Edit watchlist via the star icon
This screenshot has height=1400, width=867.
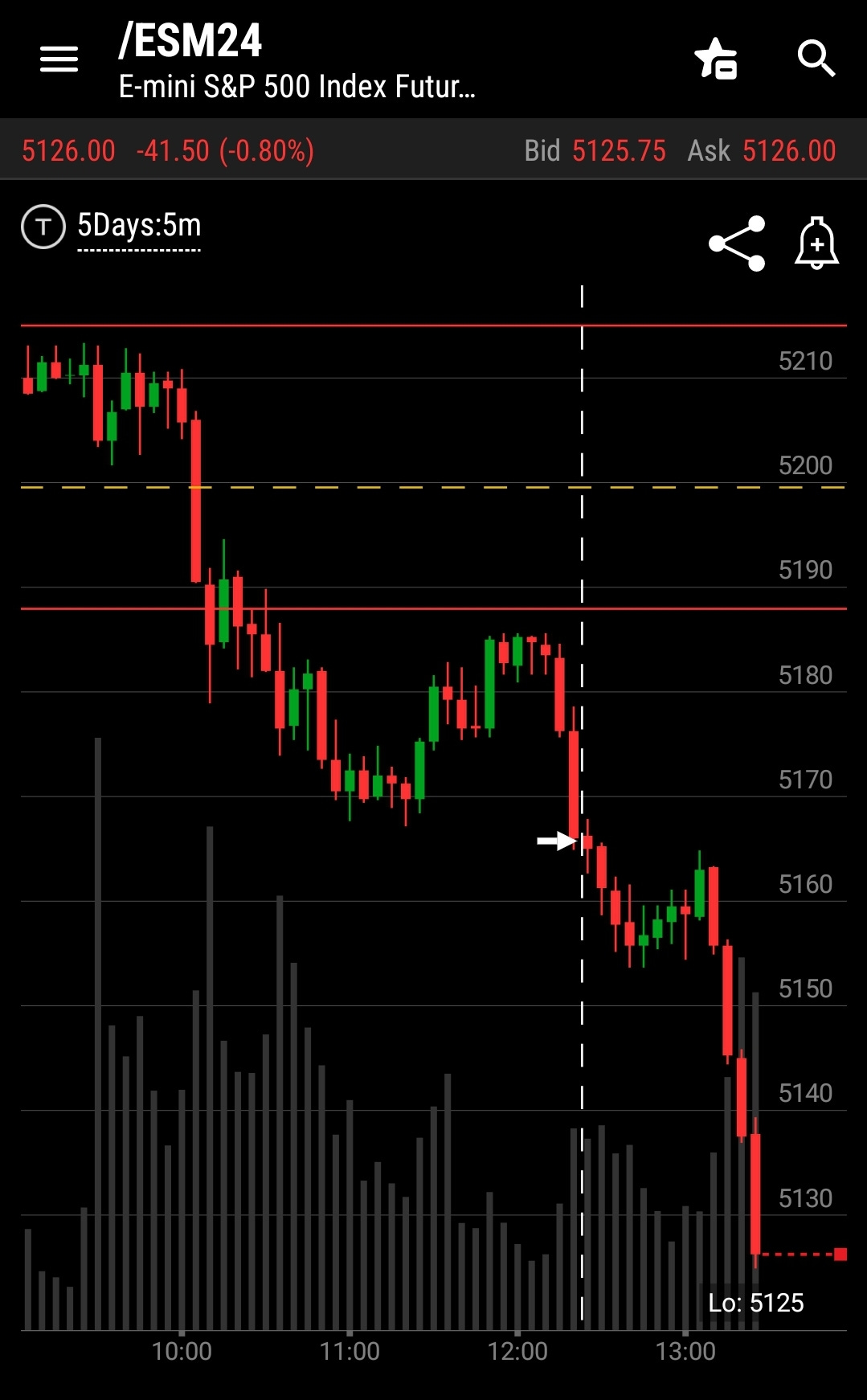tap(716, 59)
